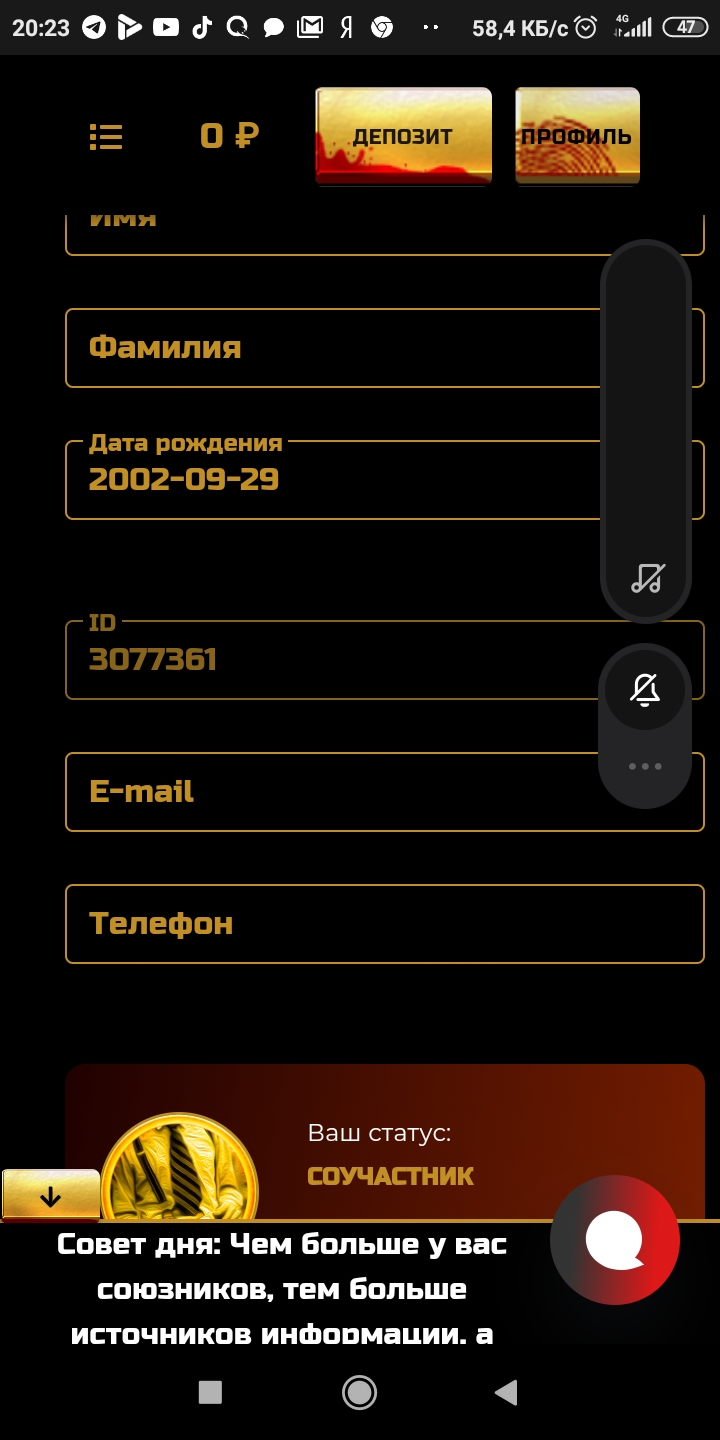Open the ПРОФИЛЬ button
Viewport: 720px width, 1440px height.
point(577,137)
